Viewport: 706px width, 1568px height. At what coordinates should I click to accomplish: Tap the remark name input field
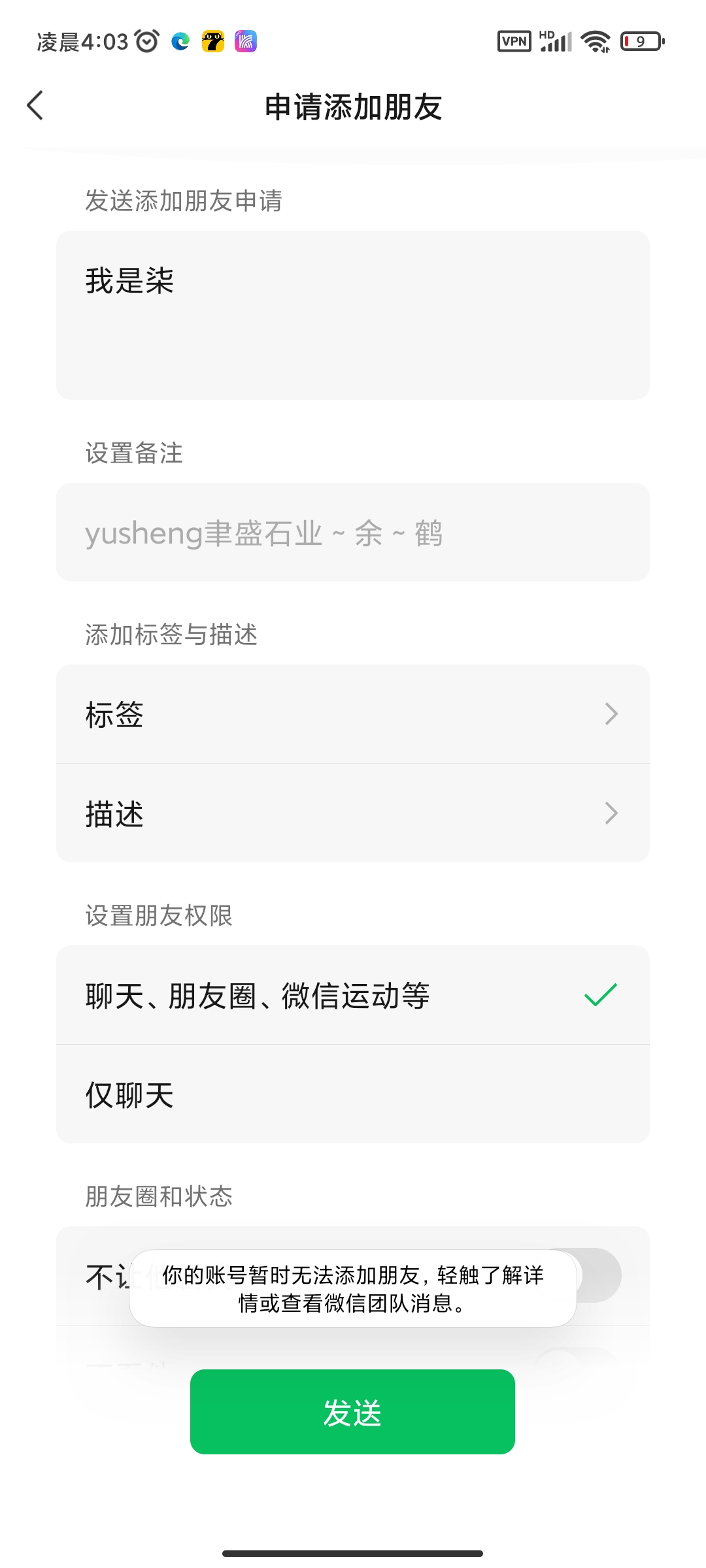point(353,532)
